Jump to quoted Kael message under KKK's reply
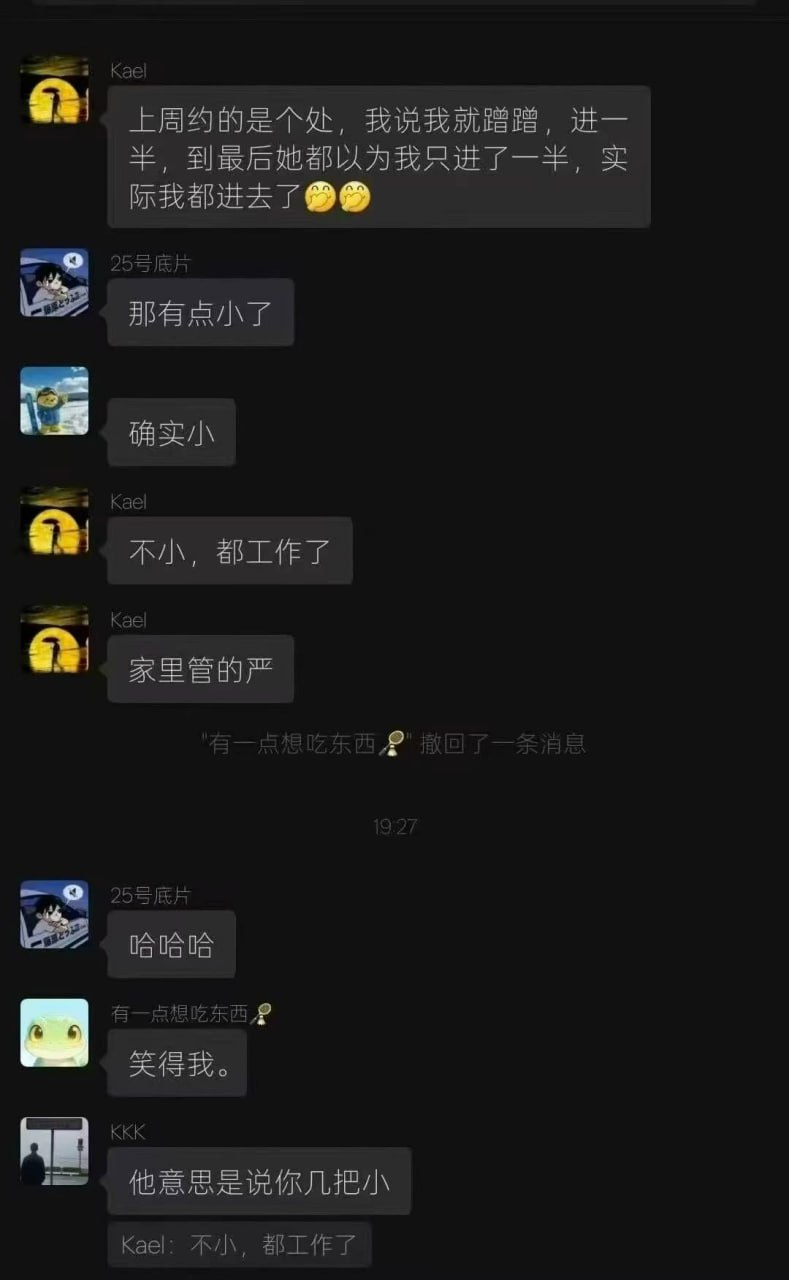This screenshot has height=1280, width=789. tap(239, 1245)
